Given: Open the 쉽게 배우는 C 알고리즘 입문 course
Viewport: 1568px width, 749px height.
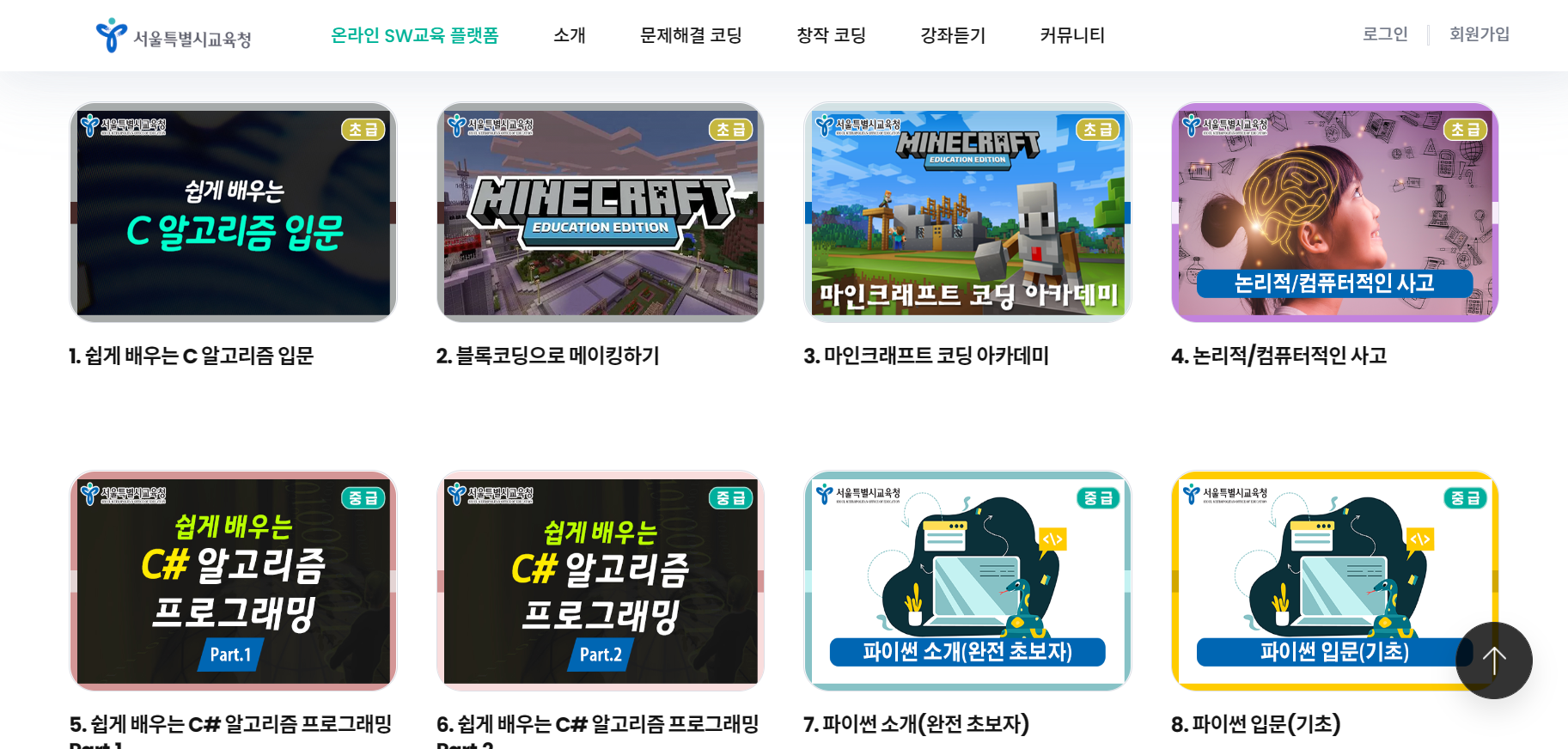Looking at the screenshot, I should tap(233, 212).
